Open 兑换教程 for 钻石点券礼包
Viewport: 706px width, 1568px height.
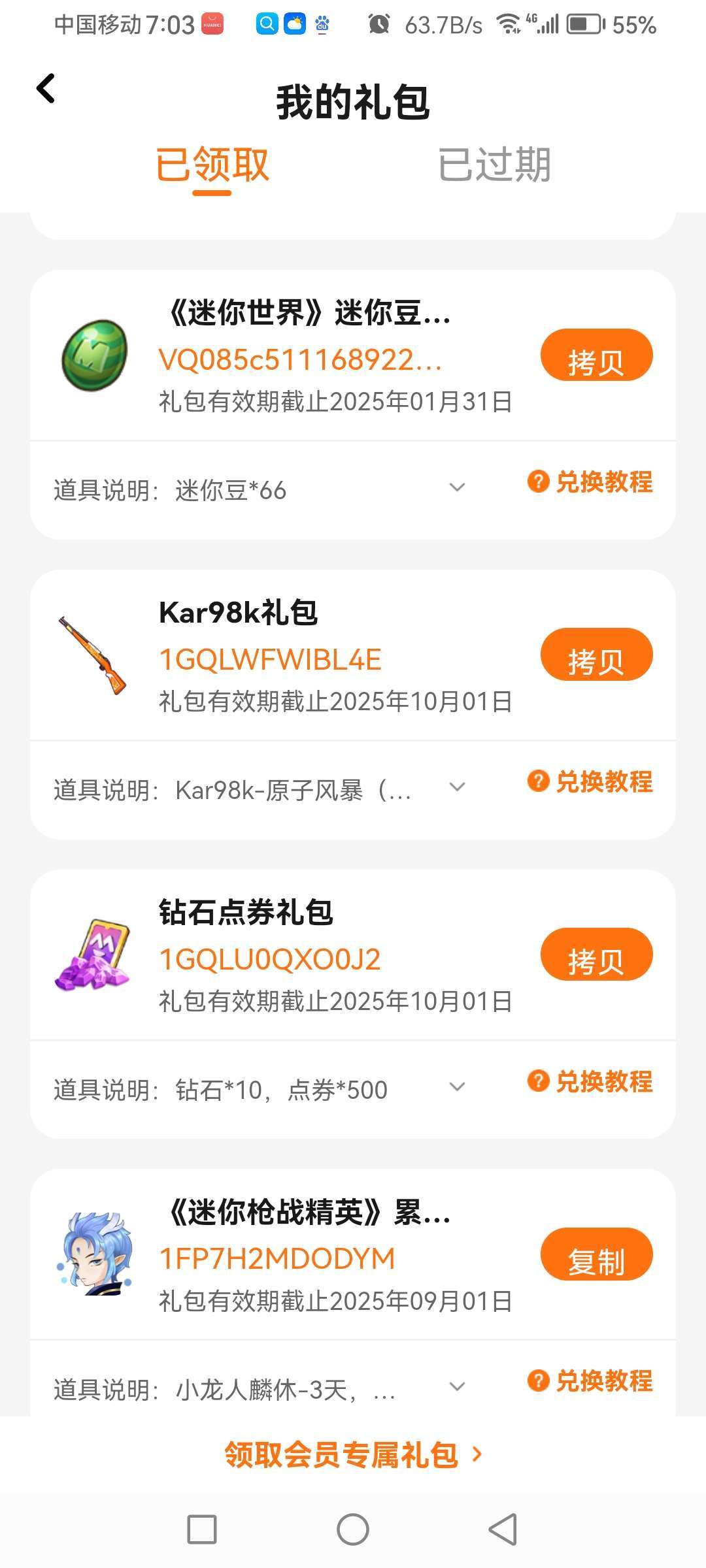pos(590,1081)
